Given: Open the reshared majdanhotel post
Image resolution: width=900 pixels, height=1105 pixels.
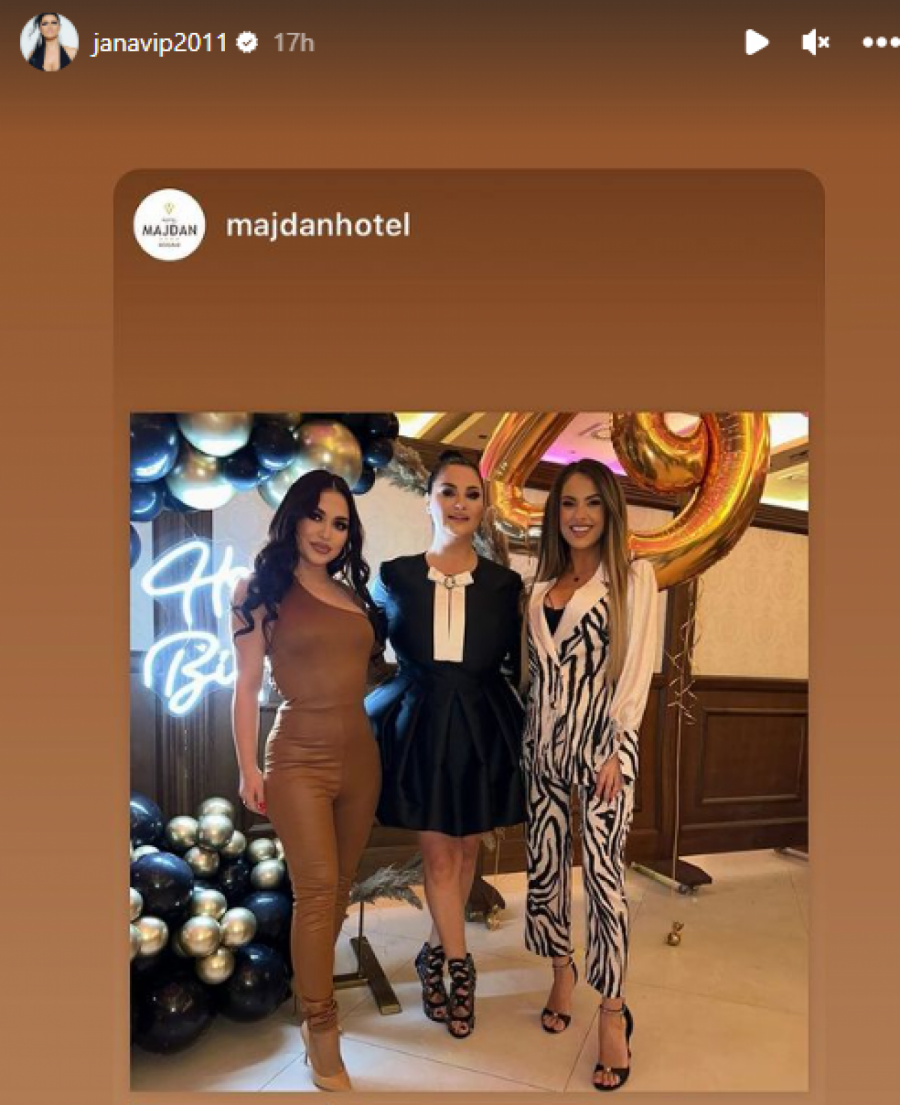Looking at the screenshot, I should [x=469, y=750].
